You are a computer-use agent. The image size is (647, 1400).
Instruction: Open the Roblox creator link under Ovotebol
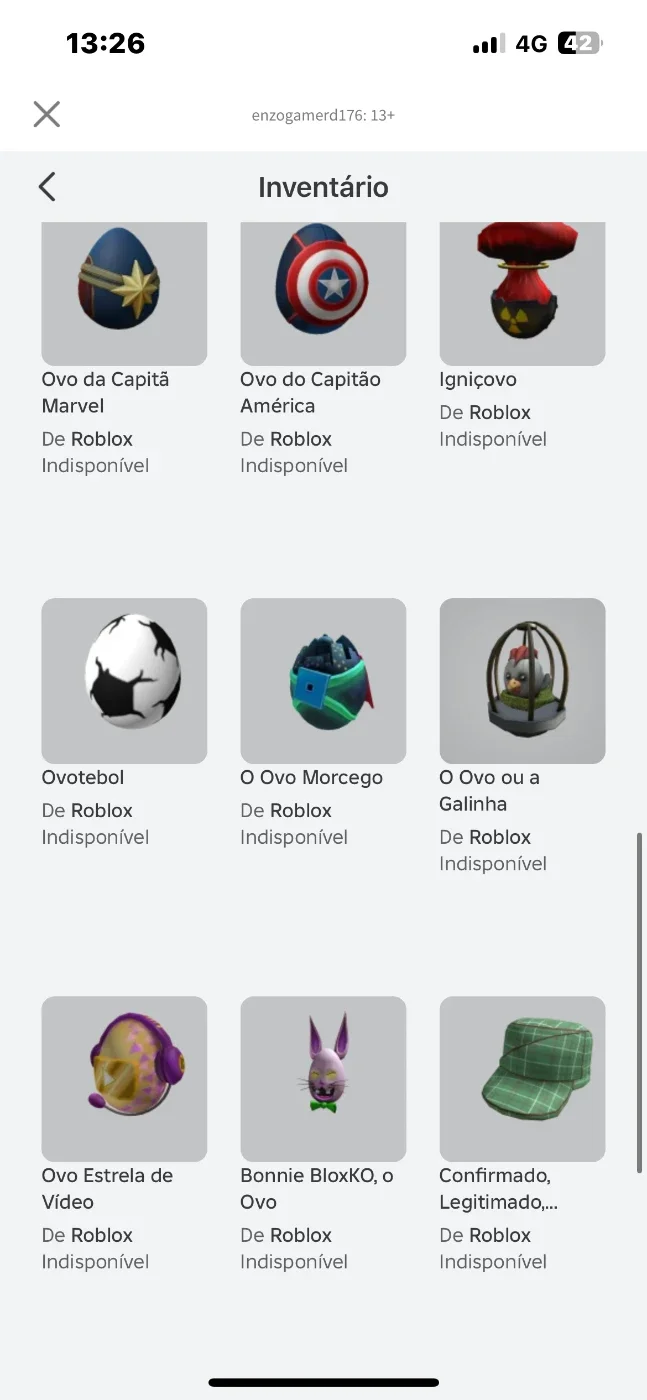pos(102,811)
